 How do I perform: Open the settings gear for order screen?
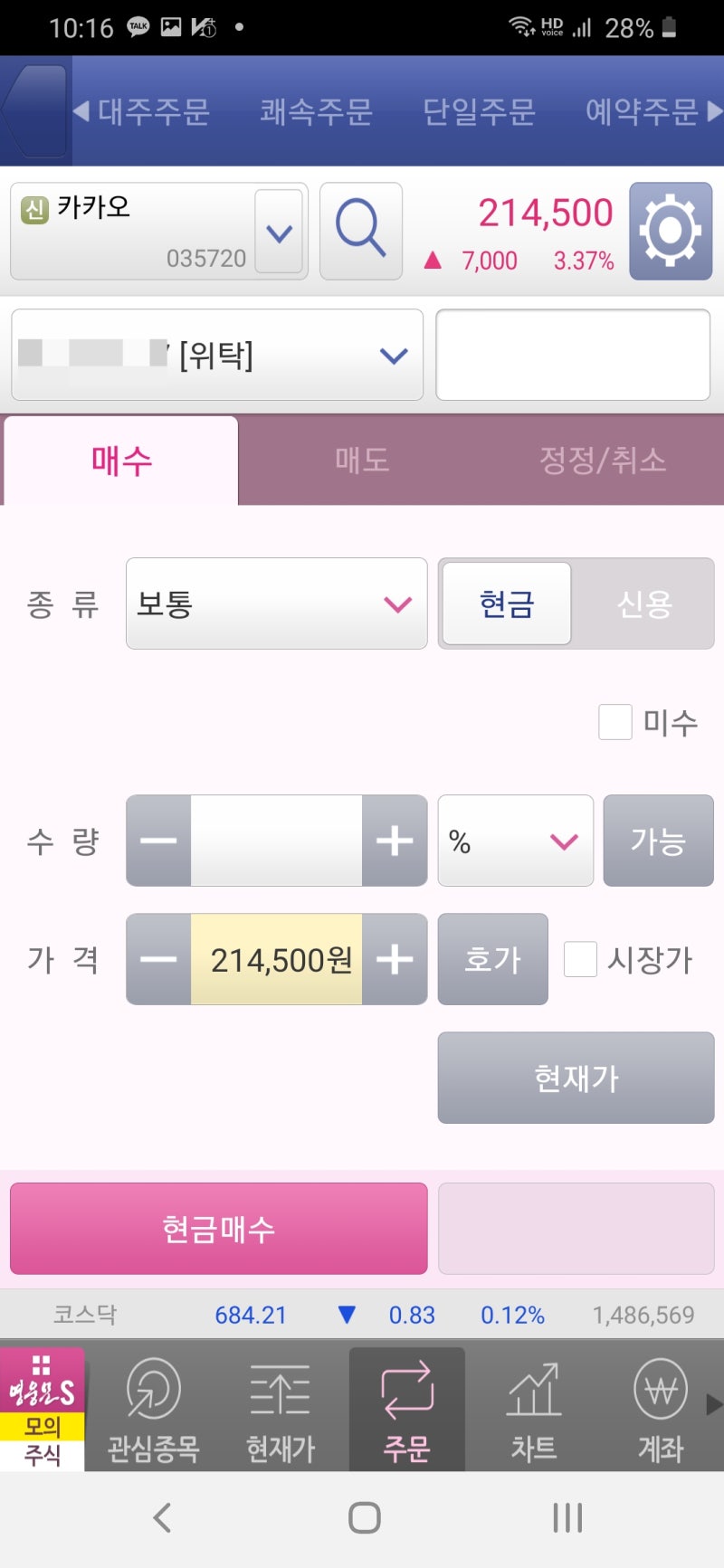click(x=671, y=231)
